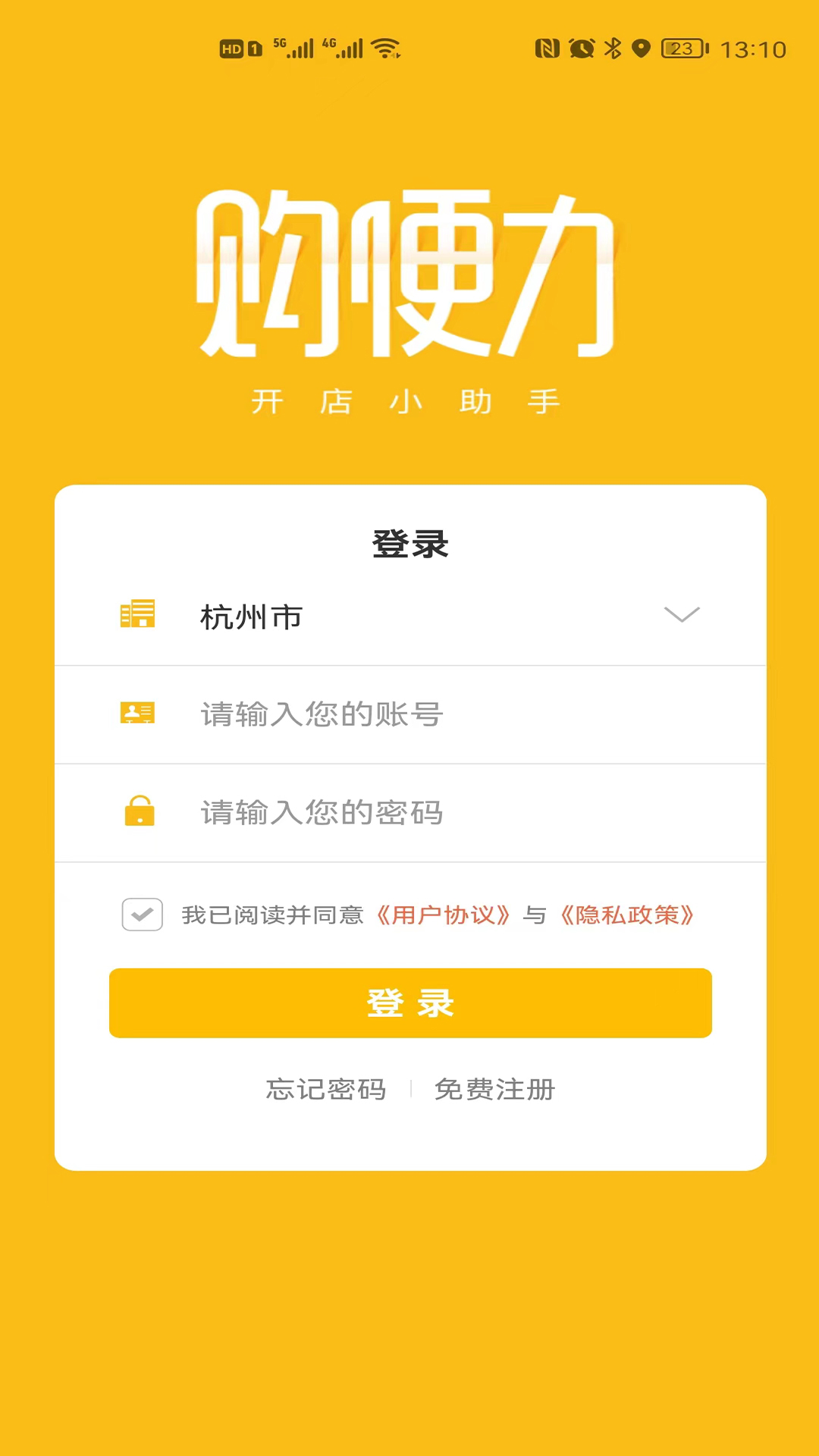View the 《隐私政策》 privacy policy
The height and width of the screenshot is (1456, 819).
coord(627,915)
